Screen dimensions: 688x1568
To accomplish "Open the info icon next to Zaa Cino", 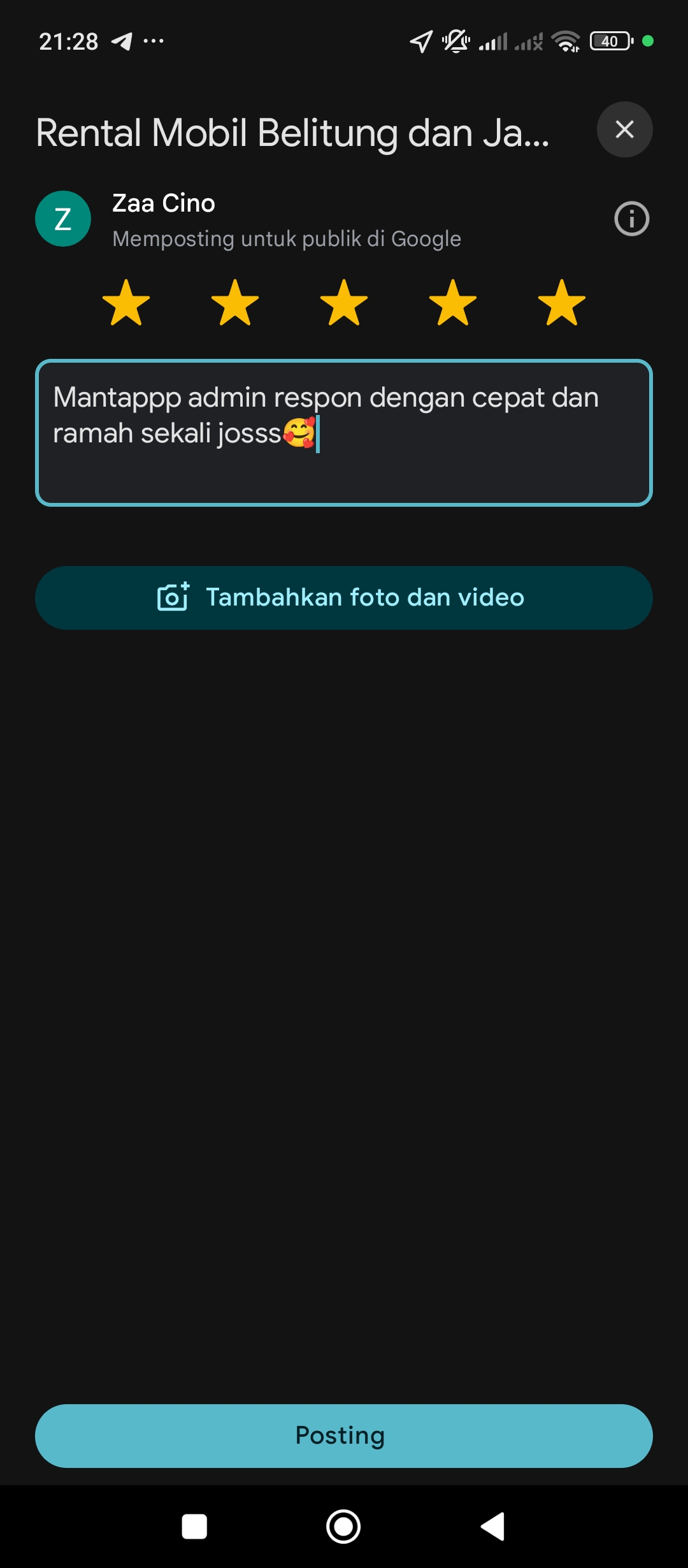I will click(631, 219).
